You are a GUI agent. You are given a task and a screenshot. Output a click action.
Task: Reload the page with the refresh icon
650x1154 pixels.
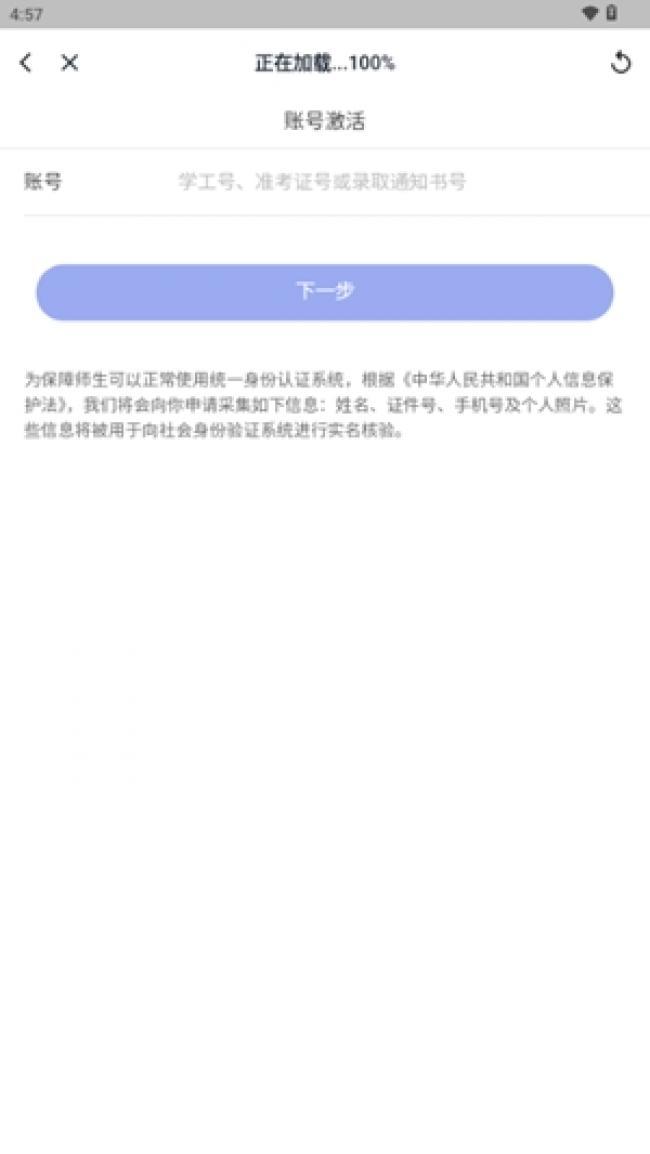coord(621,63)
